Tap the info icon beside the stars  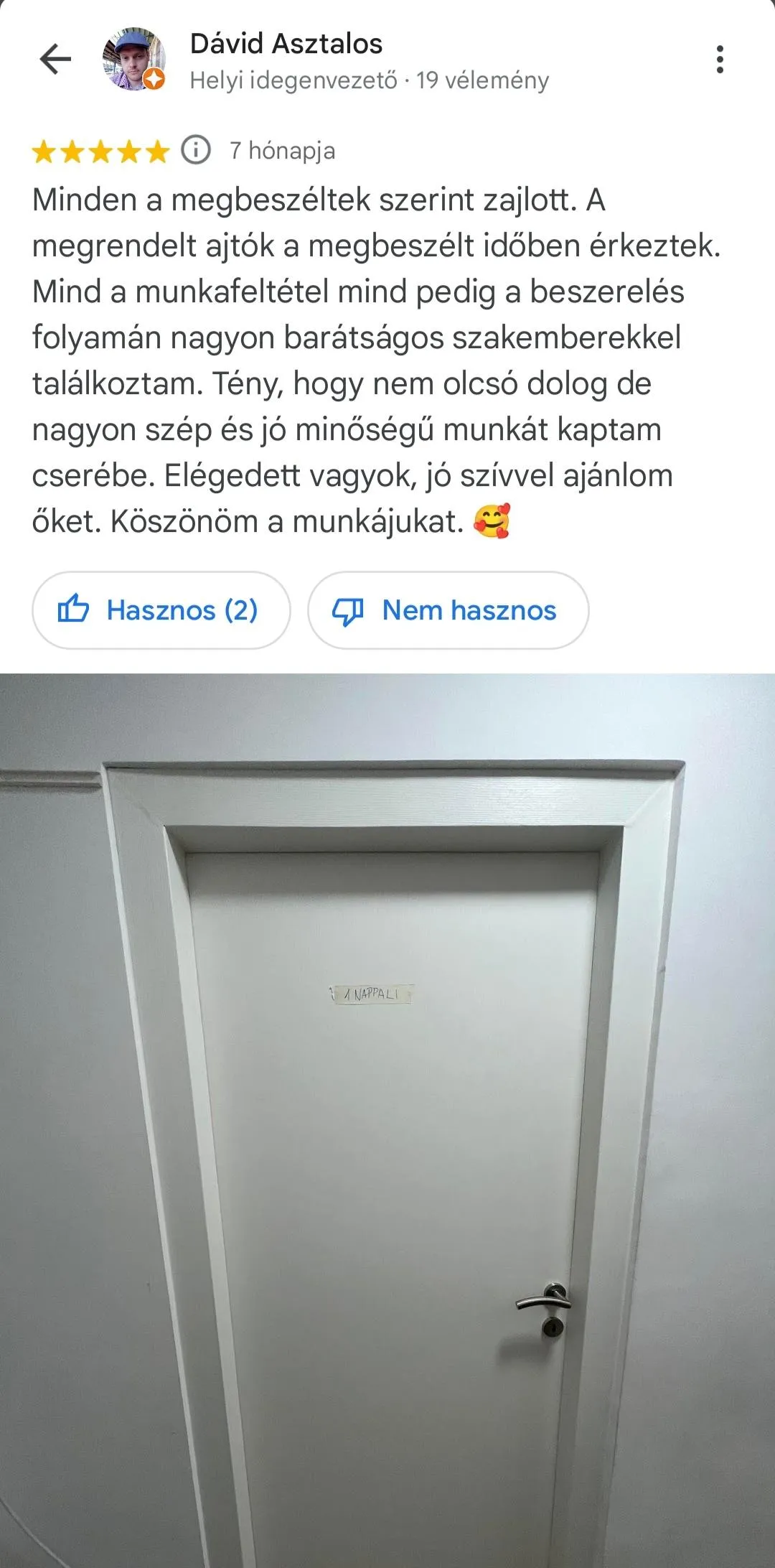click(195, 150)
